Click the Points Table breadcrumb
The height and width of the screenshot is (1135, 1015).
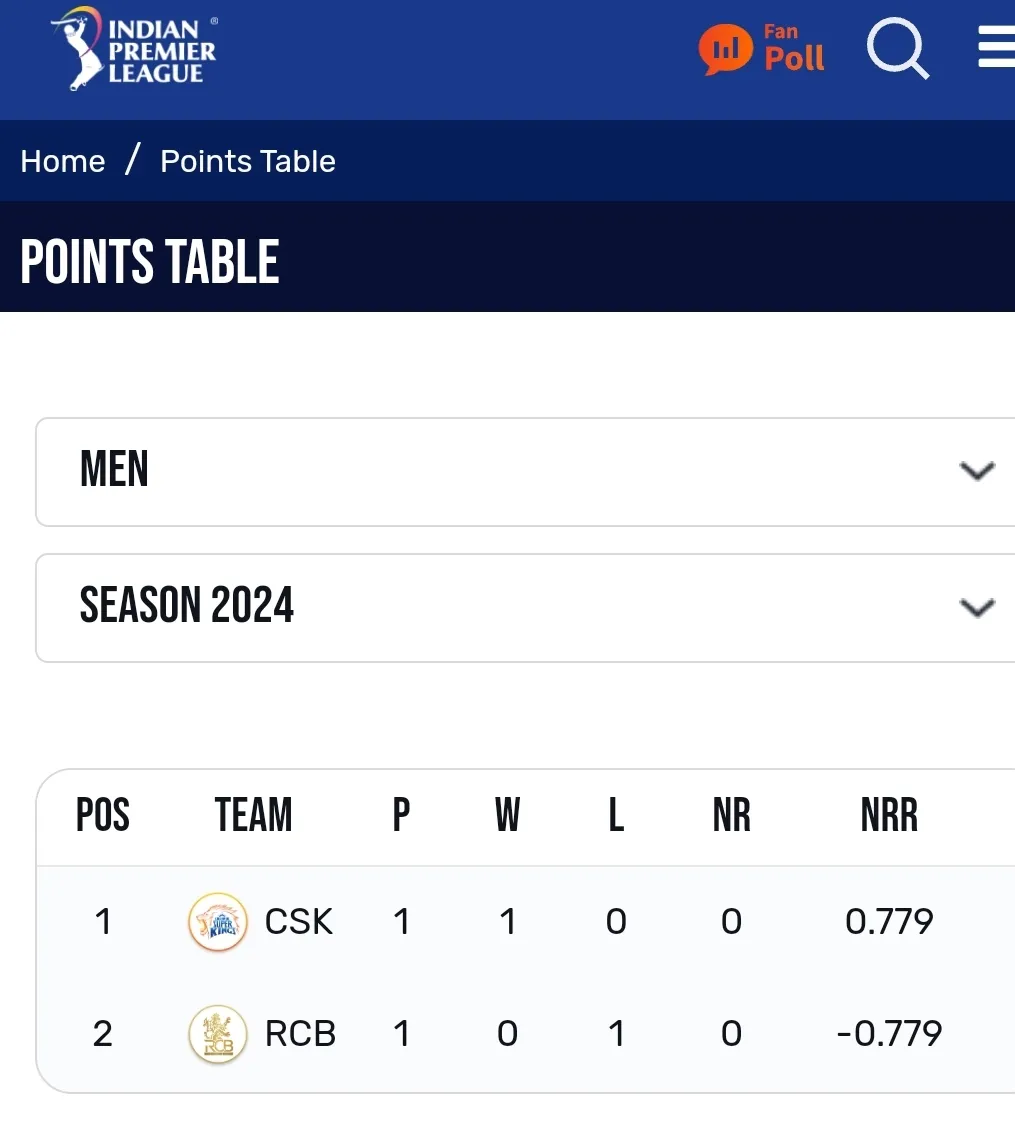tap(247, 161)
